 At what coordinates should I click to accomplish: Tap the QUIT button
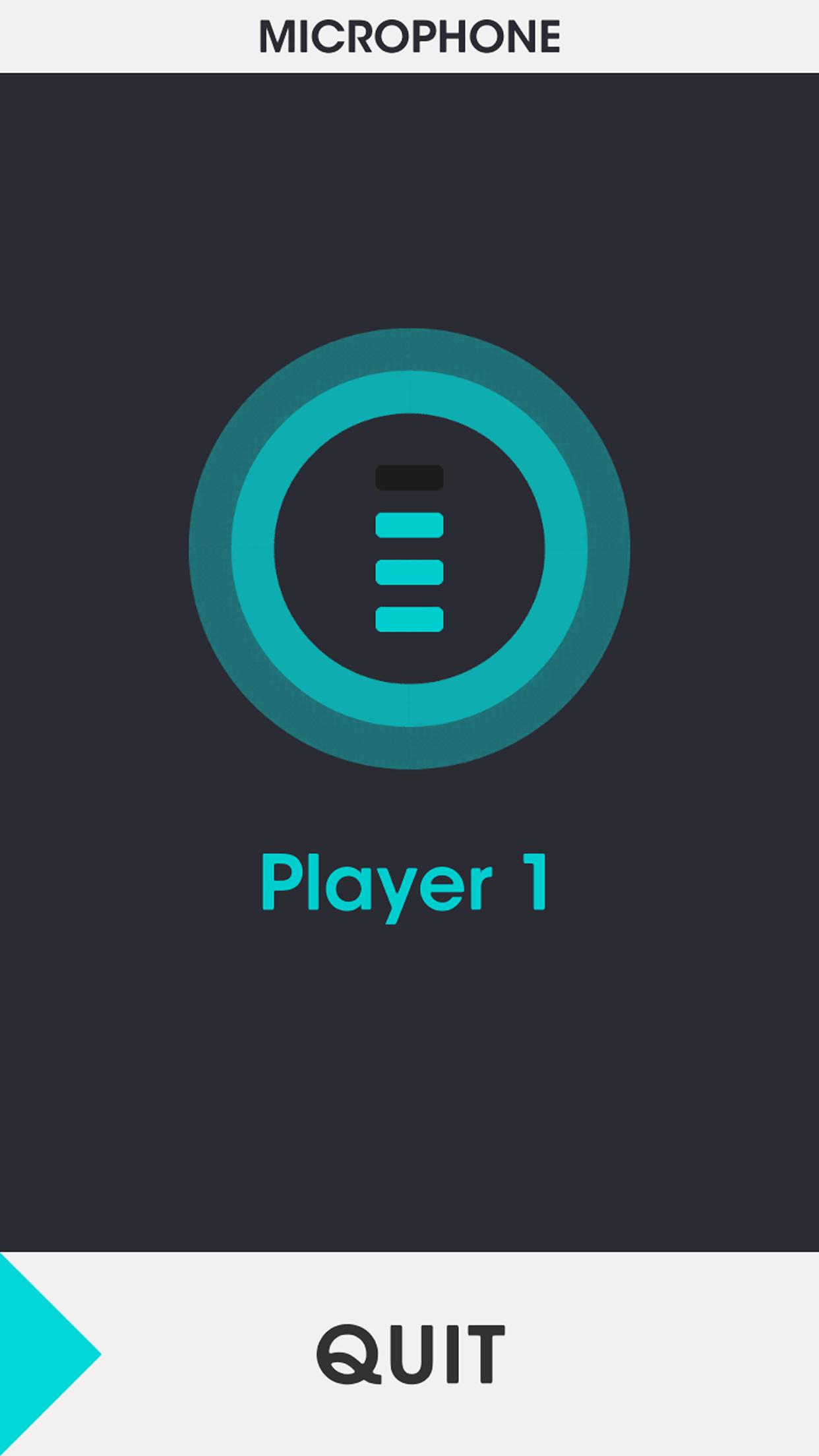[410, 1354]
